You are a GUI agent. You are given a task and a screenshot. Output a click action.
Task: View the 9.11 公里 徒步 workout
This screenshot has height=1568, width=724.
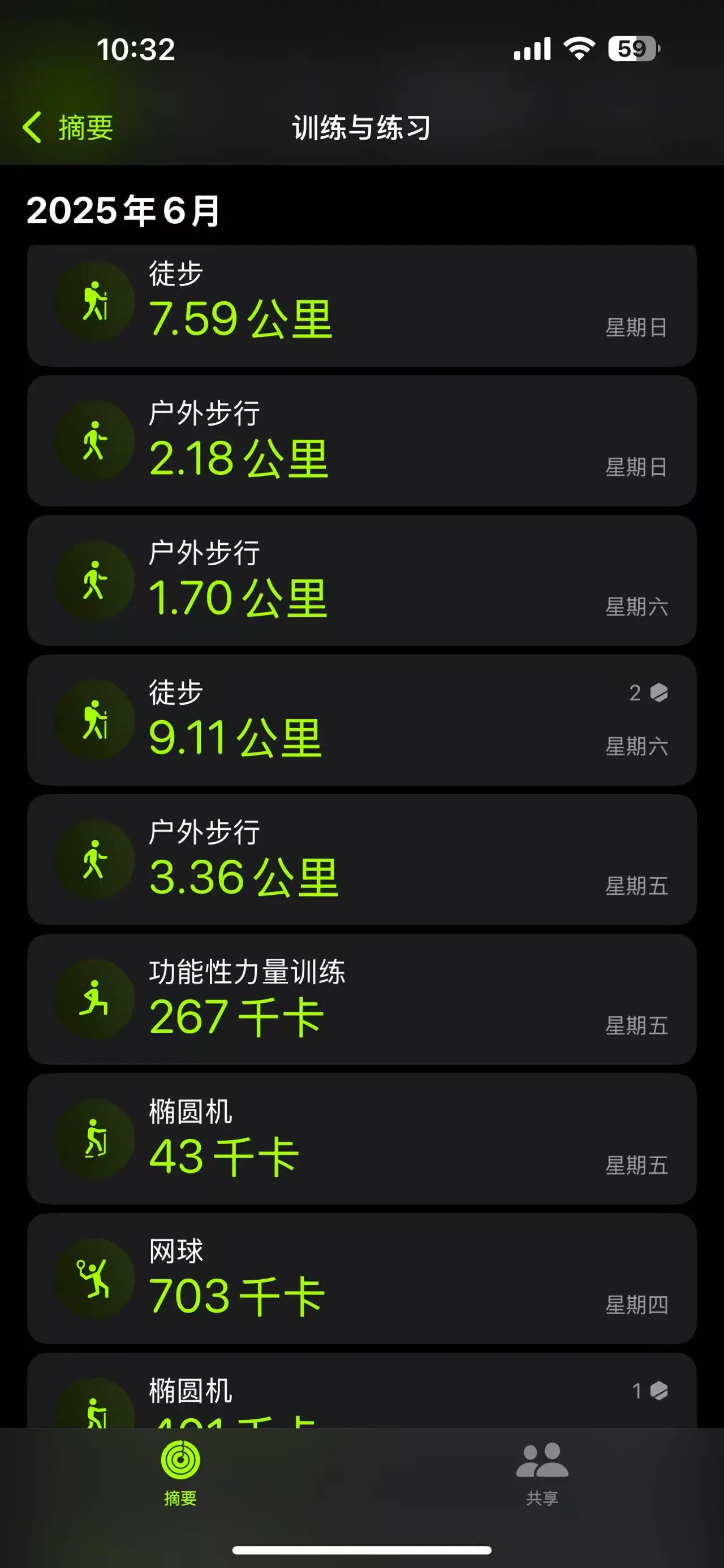[x=361, y=720]
